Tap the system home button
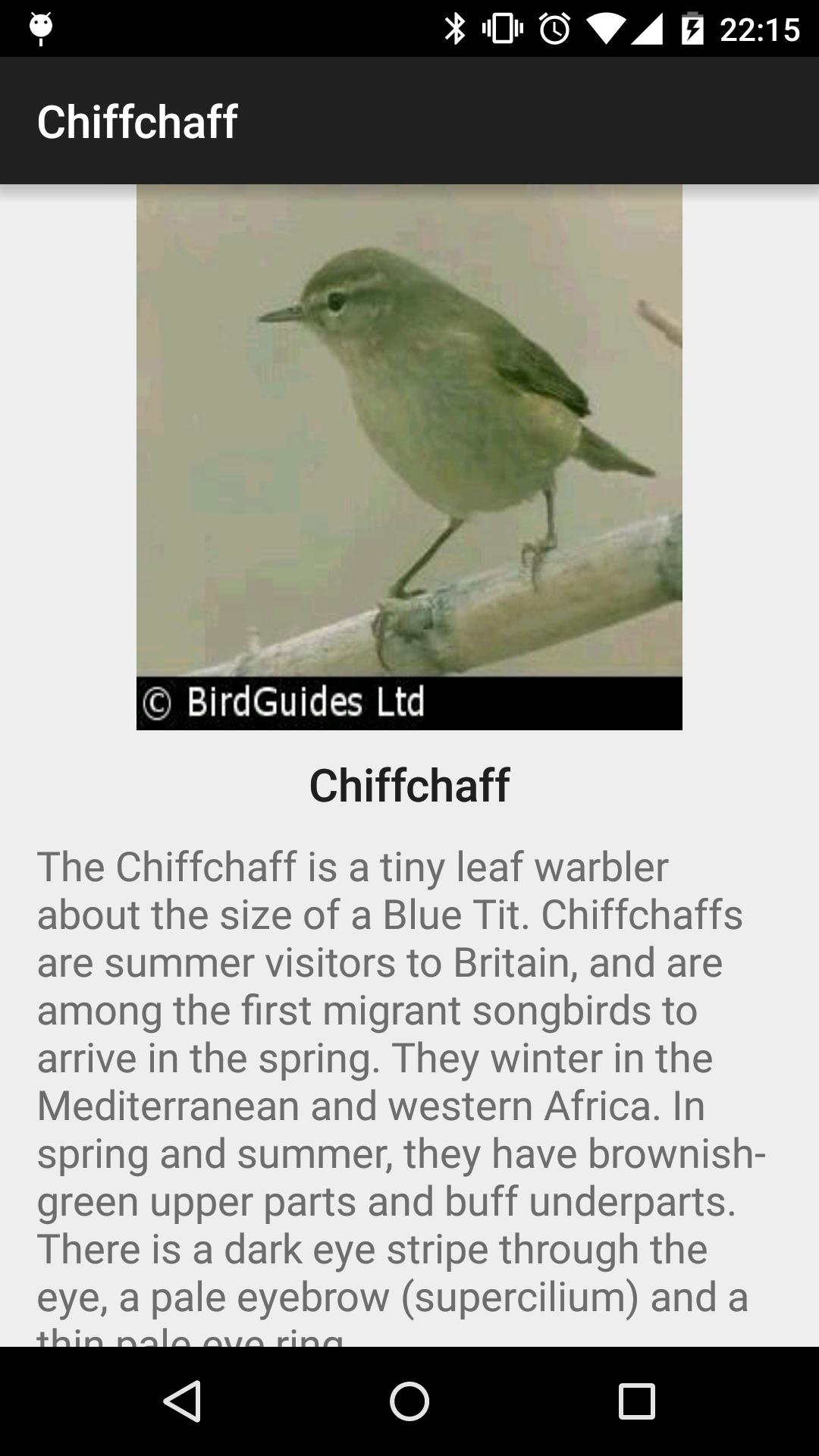Viewport: 819px width, 1456px height. pos(409,1401)
